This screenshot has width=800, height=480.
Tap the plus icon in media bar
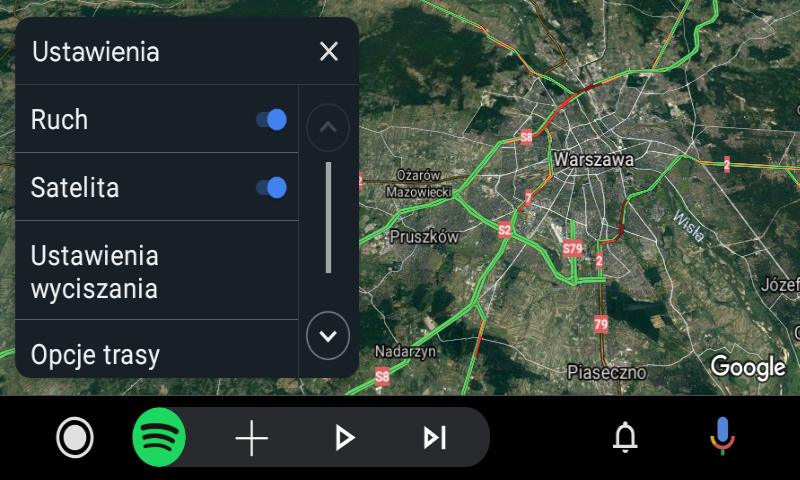(251, 437)
